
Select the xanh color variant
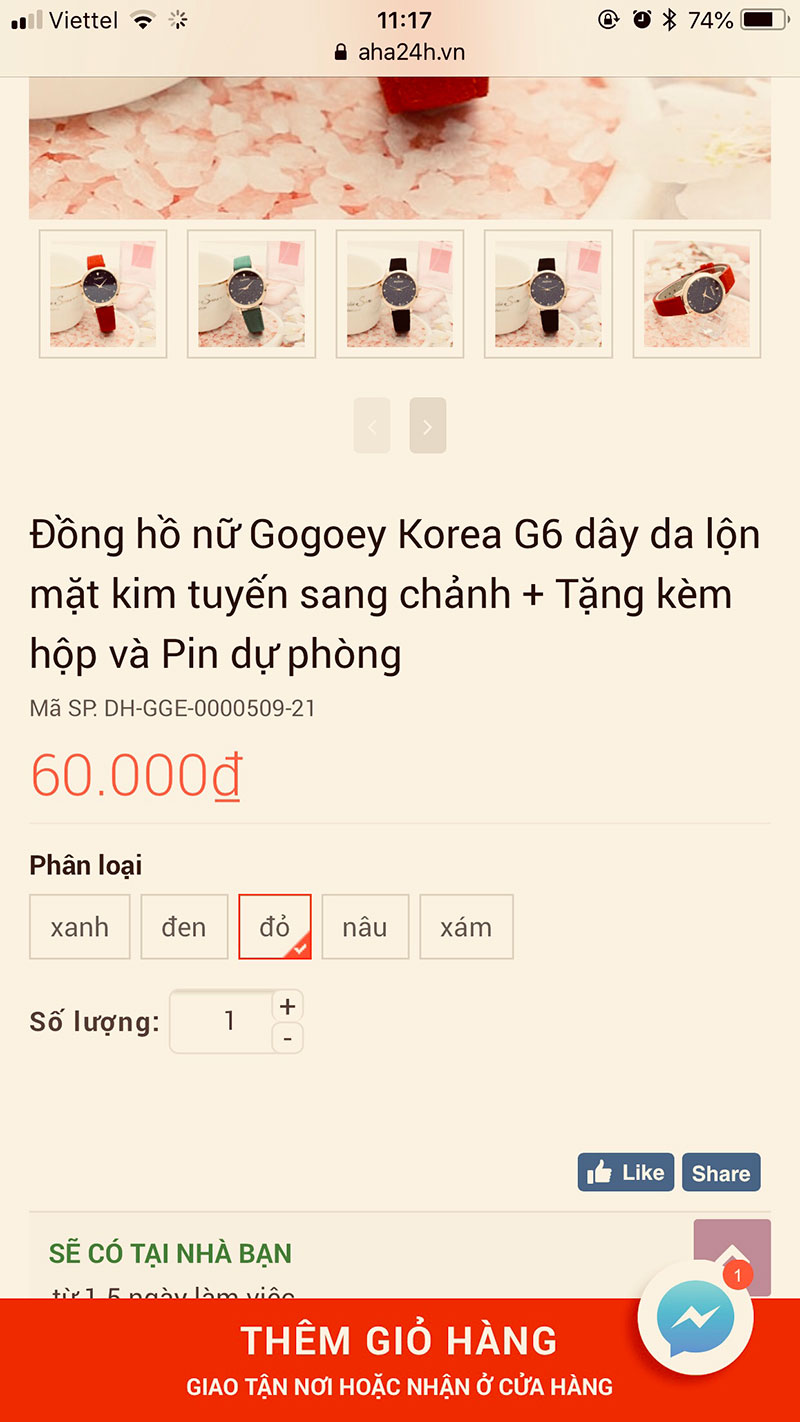pos(80,927)
